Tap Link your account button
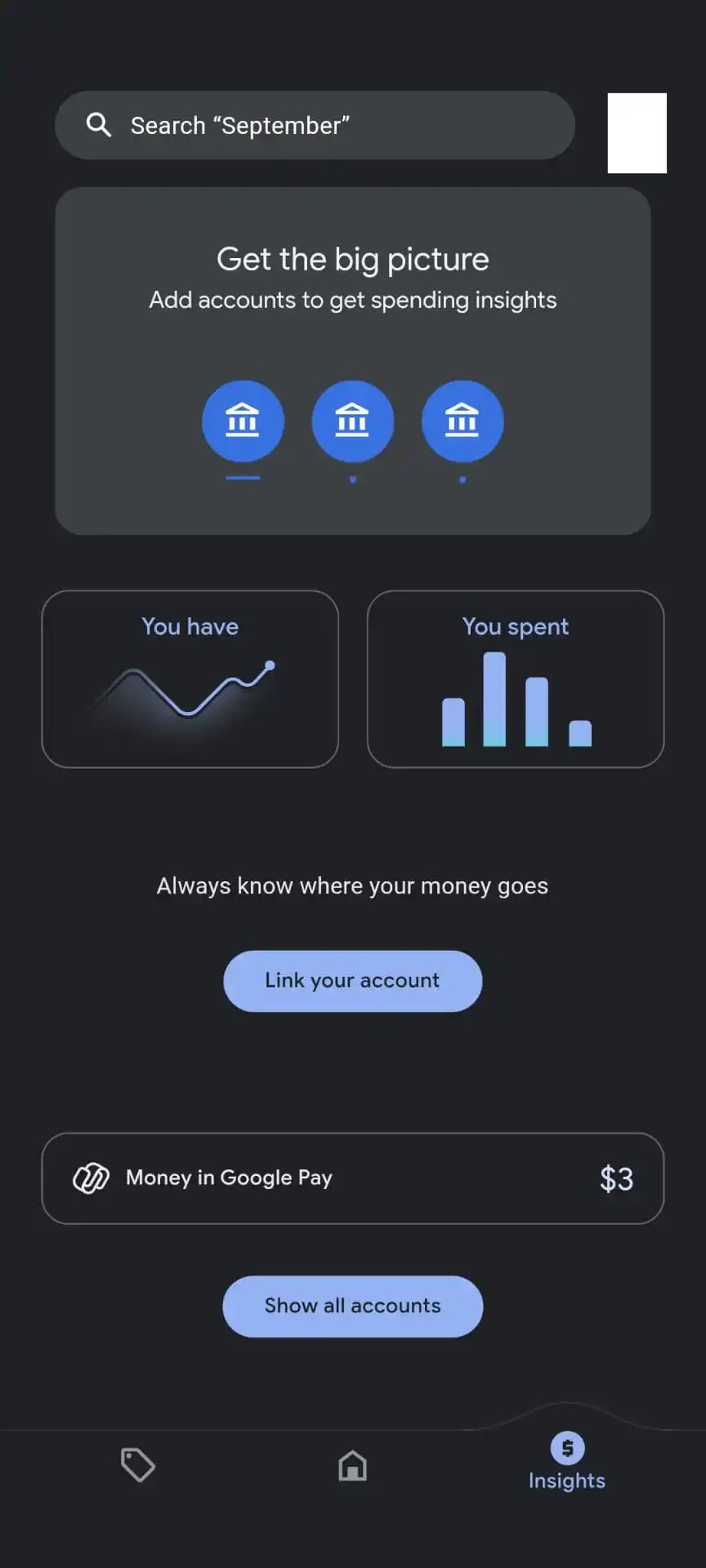 click(353, 981)
